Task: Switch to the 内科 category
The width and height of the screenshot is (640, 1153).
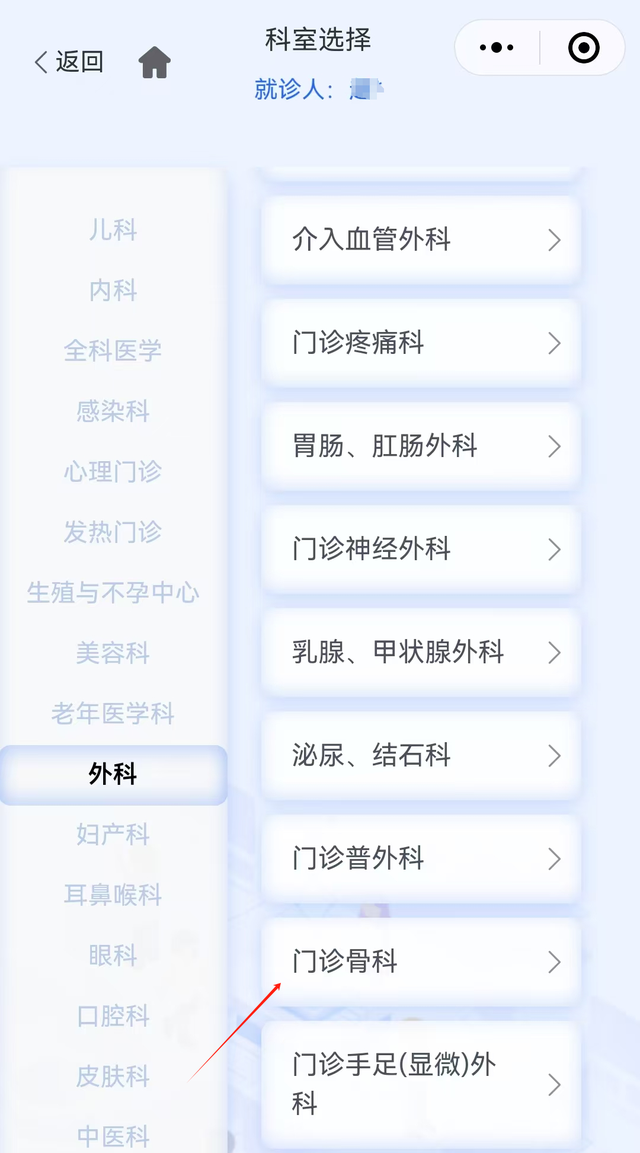Action: click(x=112, y=291)
